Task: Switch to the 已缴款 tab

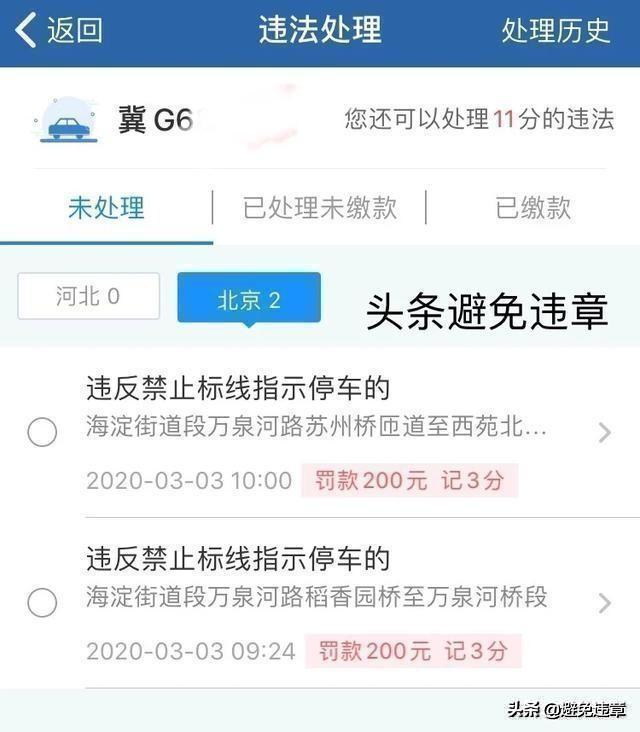Action: coord(533,208)
